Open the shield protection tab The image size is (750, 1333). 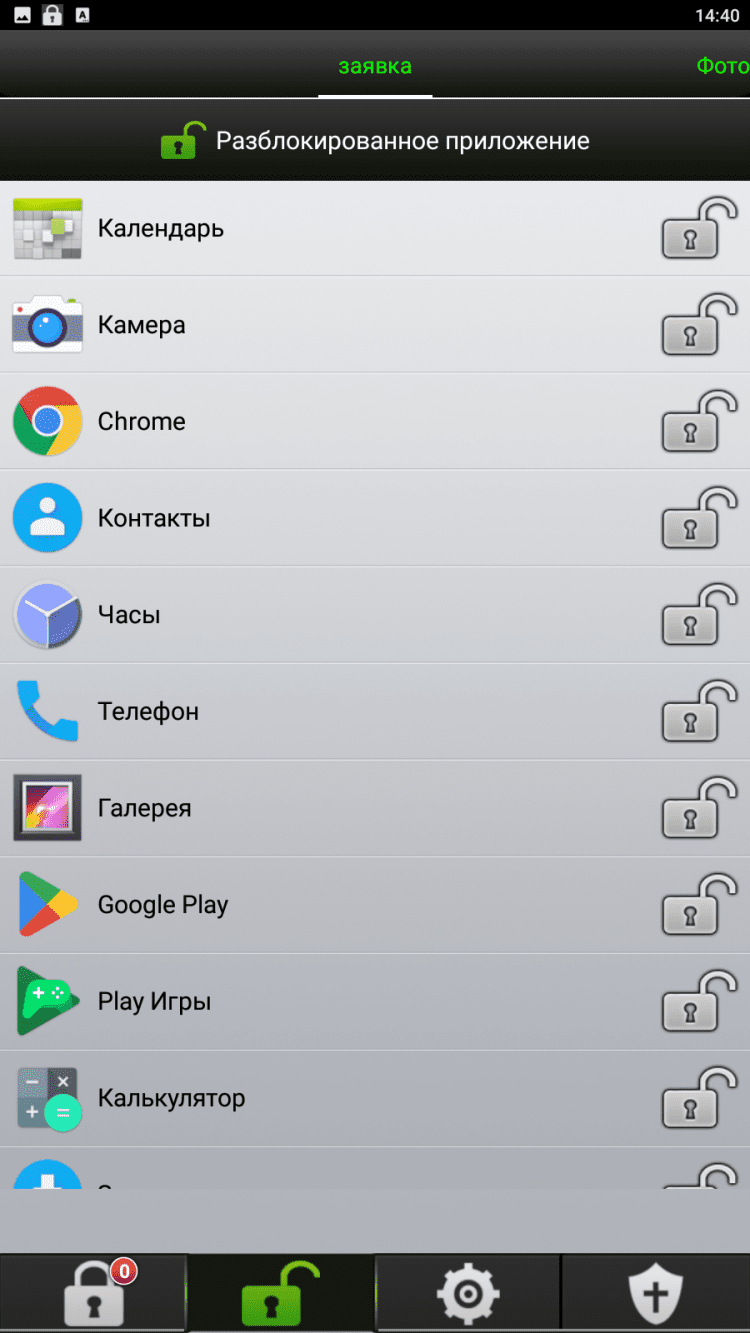[656, 1294]
